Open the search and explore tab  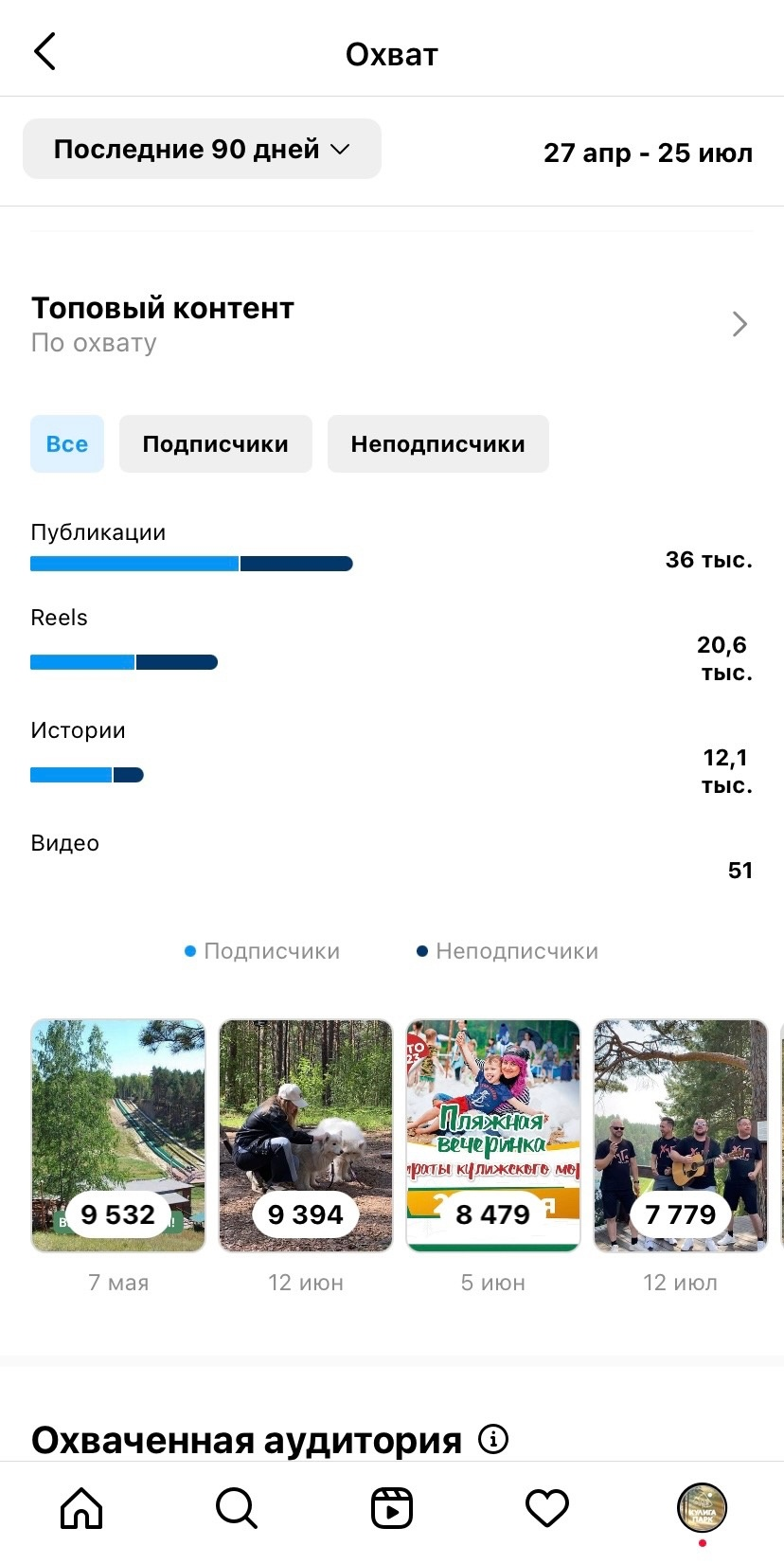(x=237, y=1507)
